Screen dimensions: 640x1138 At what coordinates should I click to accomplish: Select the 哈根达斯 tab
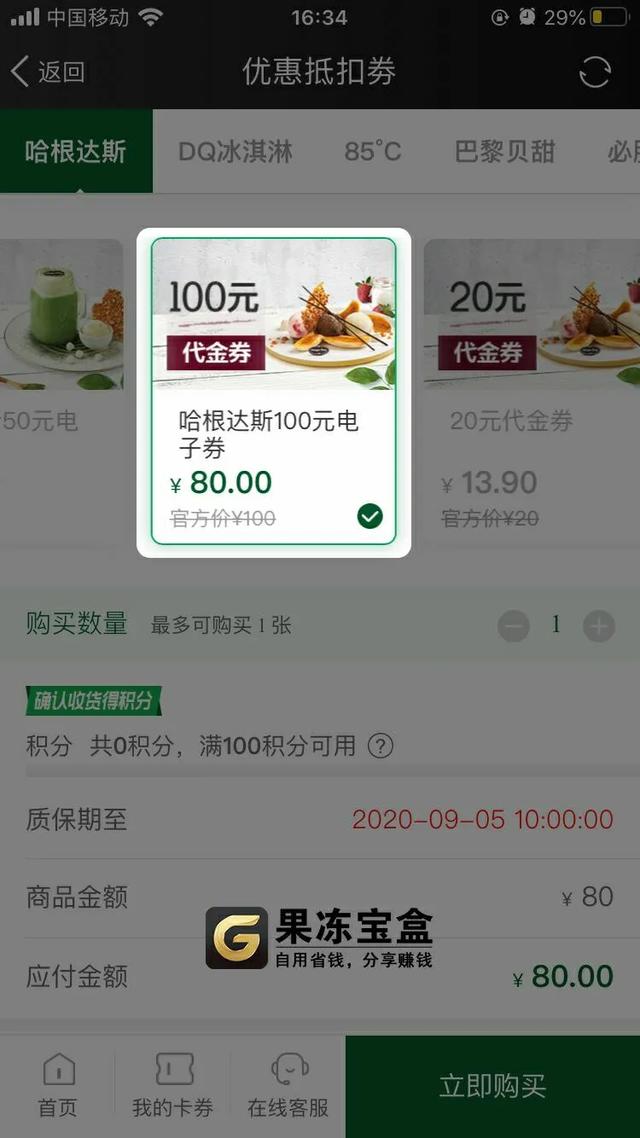click(x=76, y=152)
